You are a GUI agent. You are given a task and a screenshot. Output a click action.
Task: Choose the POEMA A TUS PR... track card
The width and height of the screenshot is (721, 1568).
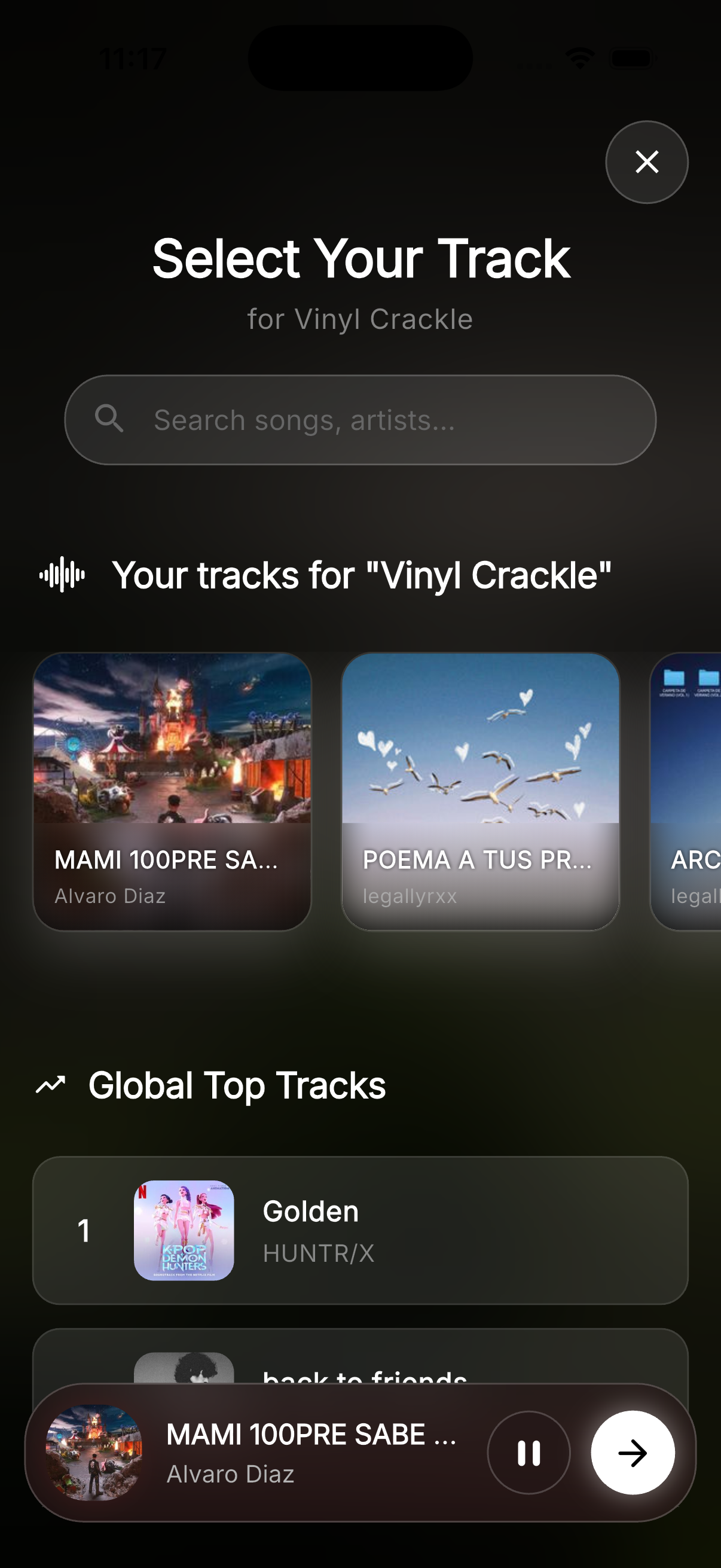[480, 791]
